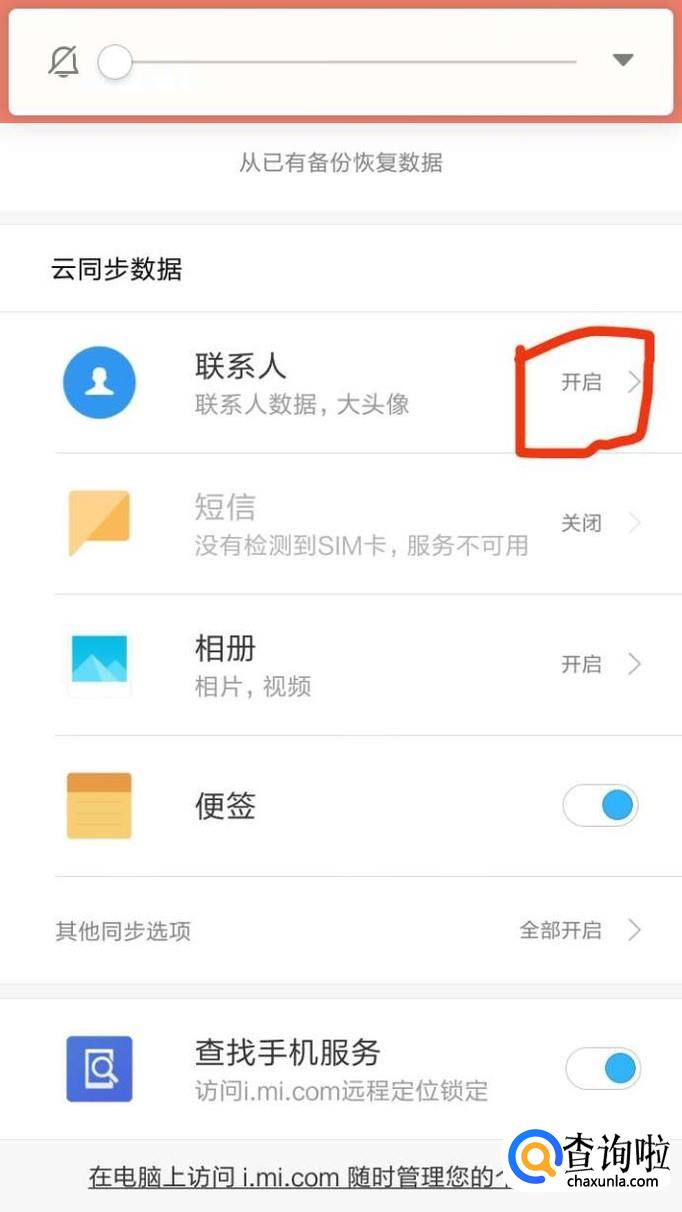Screen dimensions: 682x1212
Task: Open the SMS (短信) sync row
Action: pyautogui.click(x=341, y=524)
